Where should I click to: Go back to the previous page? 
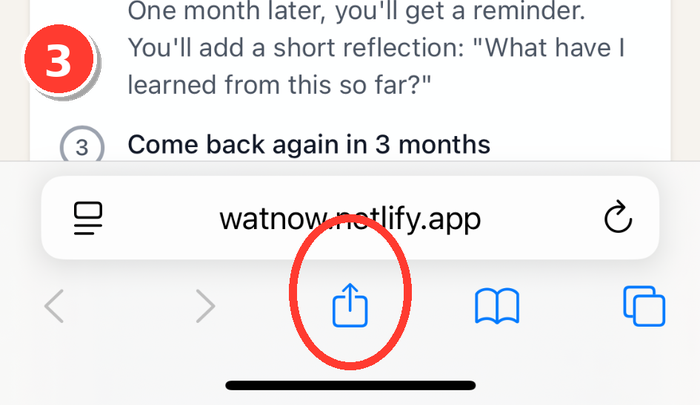(55, 306)
